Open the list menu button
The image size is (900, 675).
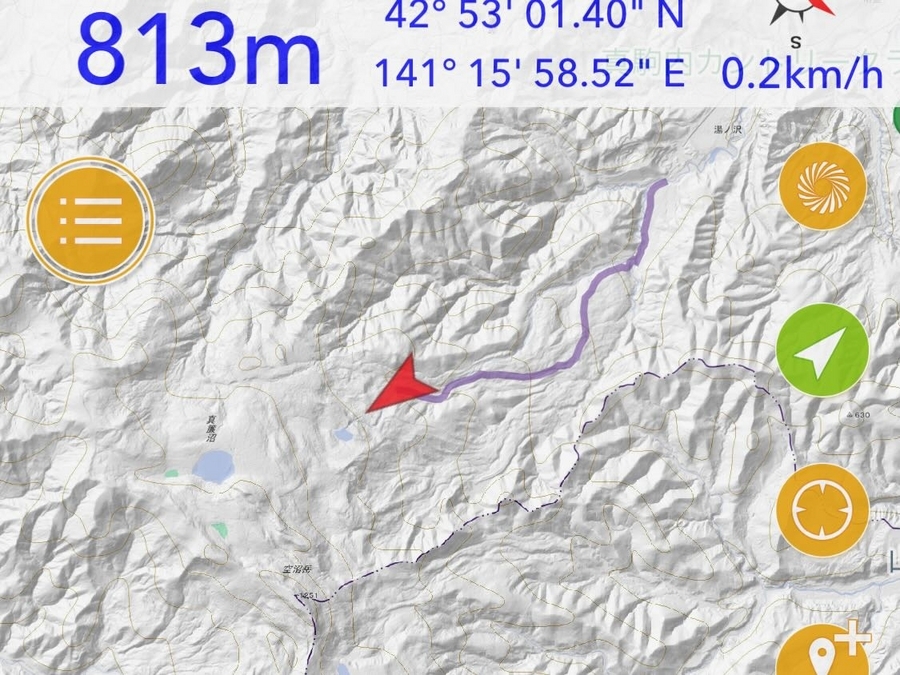pos(91,220)
